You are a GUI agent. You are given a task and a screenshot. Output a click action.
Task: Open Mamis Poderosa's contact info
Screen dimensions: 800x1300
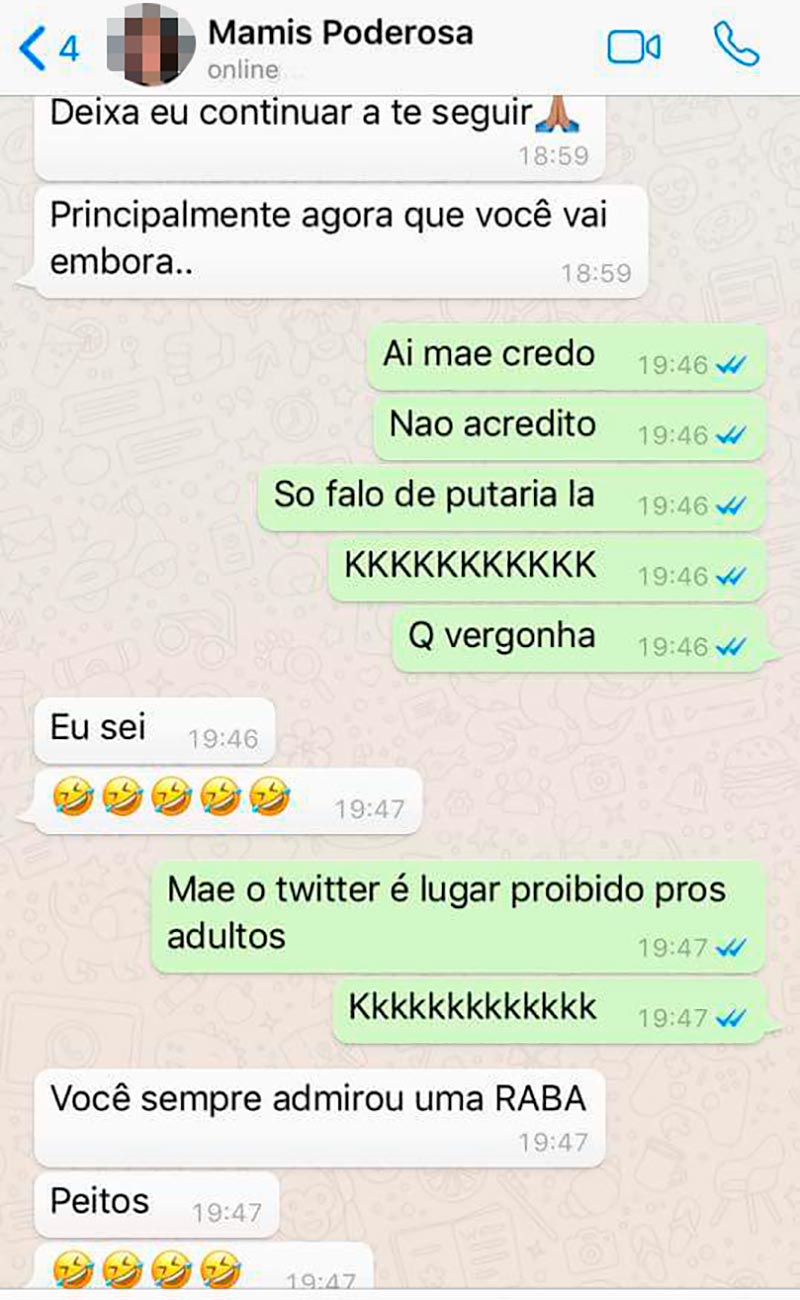[x=340, y=34]
